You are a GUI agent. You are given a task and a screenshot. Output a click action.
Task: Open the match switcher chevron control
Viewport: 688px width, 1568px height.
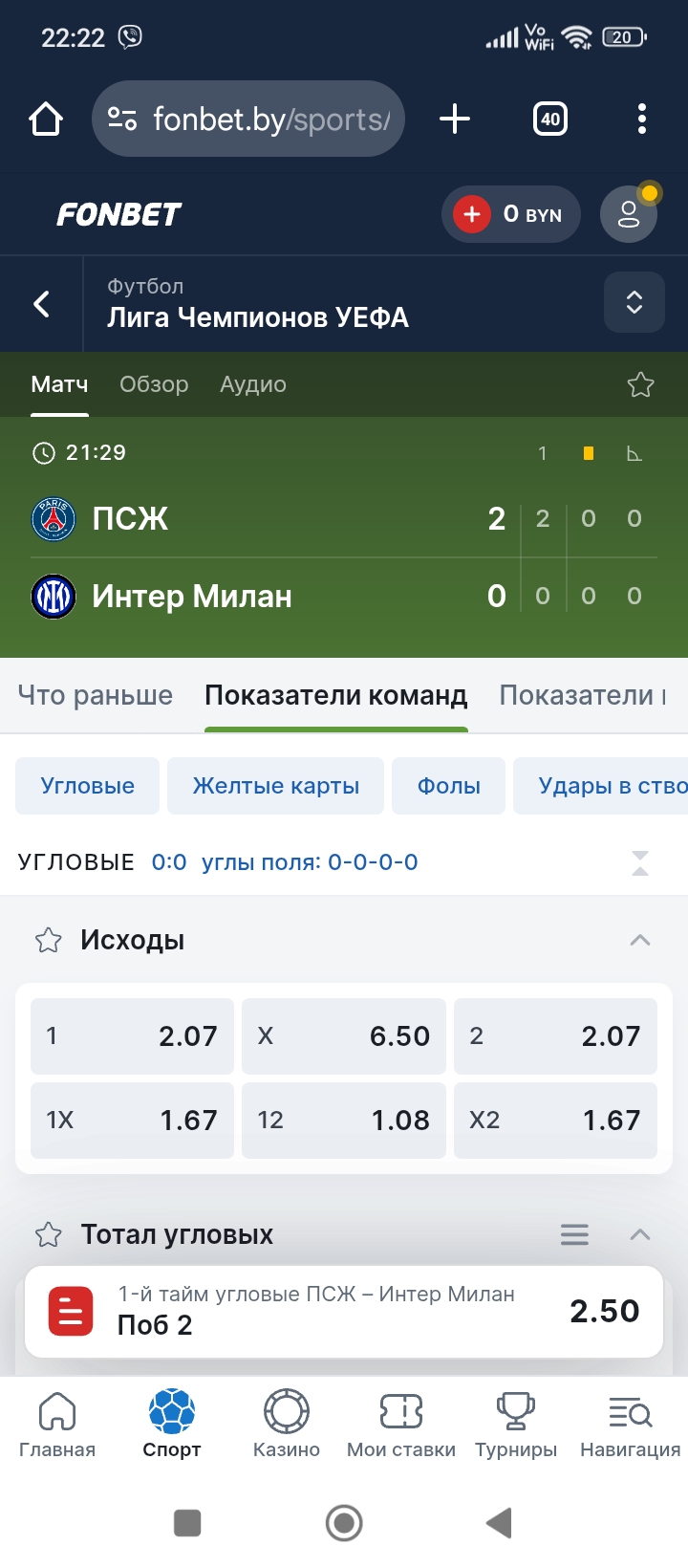click(x=634, y=303)
